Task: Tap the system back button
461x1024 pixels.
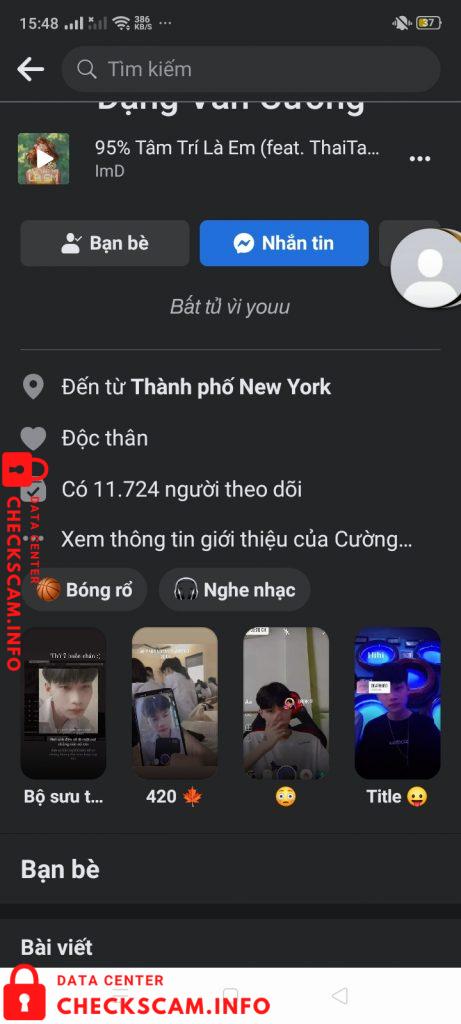Action: 340,995
